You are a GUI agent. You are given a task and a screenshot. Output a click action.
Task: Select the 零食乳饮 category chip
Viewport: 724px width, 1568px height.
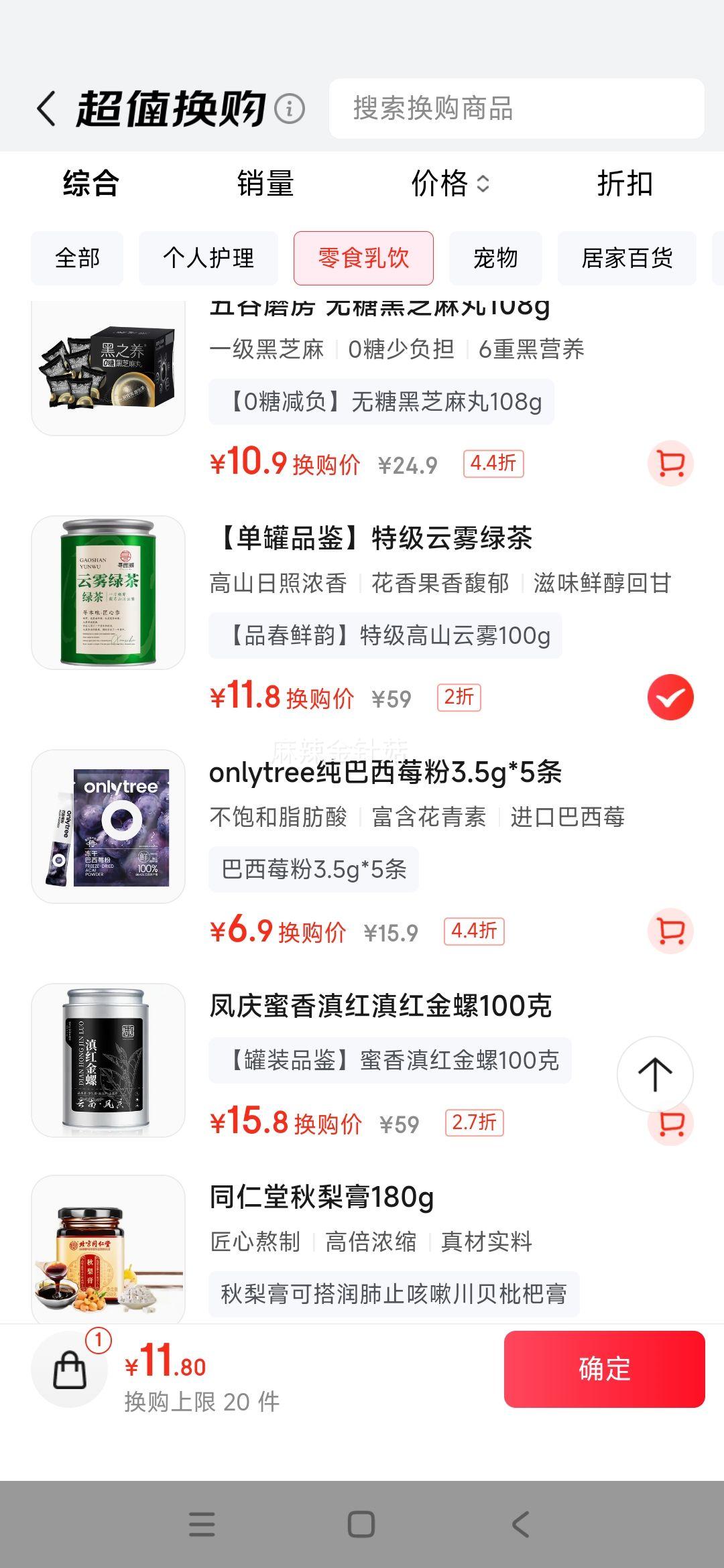coord(363,258)
